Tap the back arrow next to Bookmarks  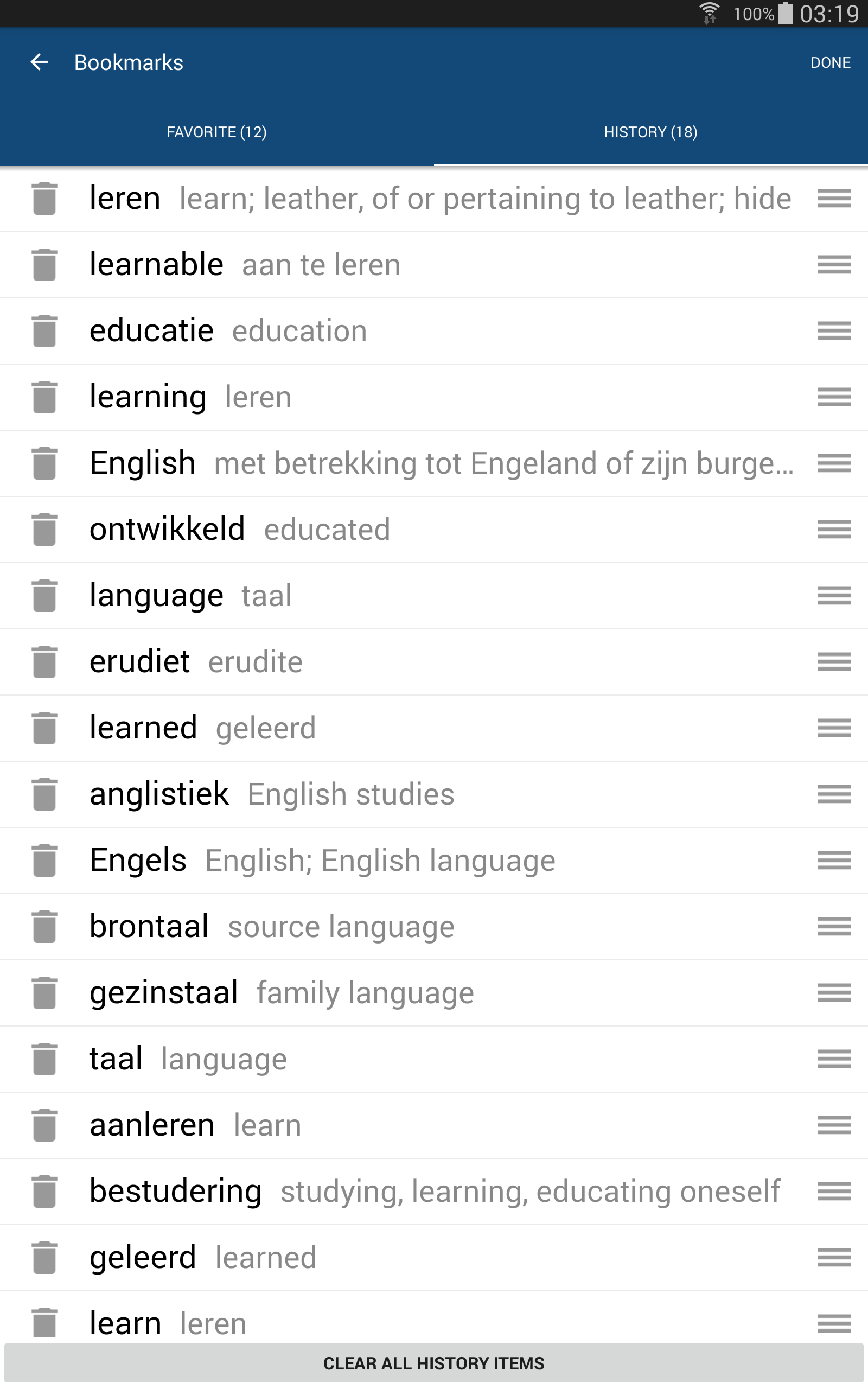39,61
